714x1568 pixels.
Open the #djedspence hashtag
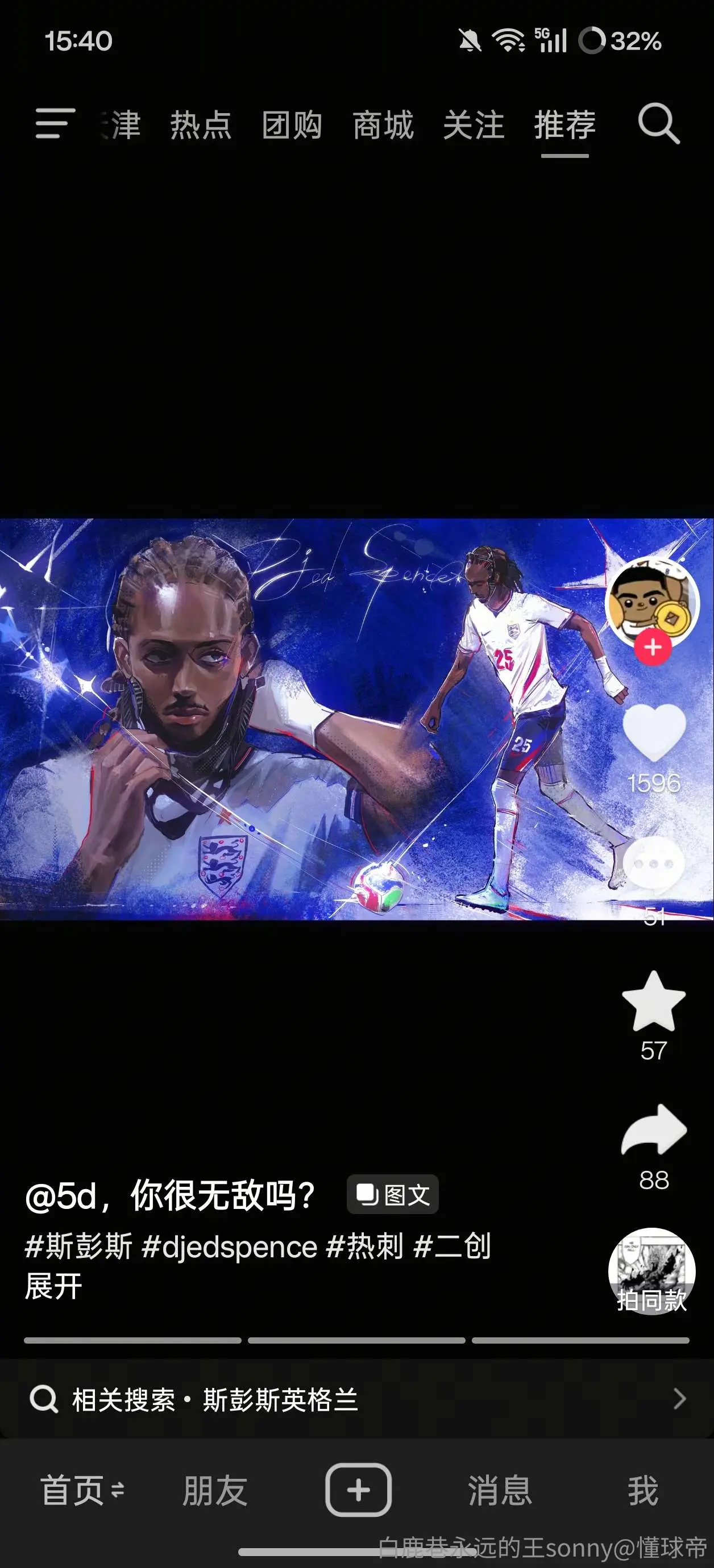point(229,1246)
